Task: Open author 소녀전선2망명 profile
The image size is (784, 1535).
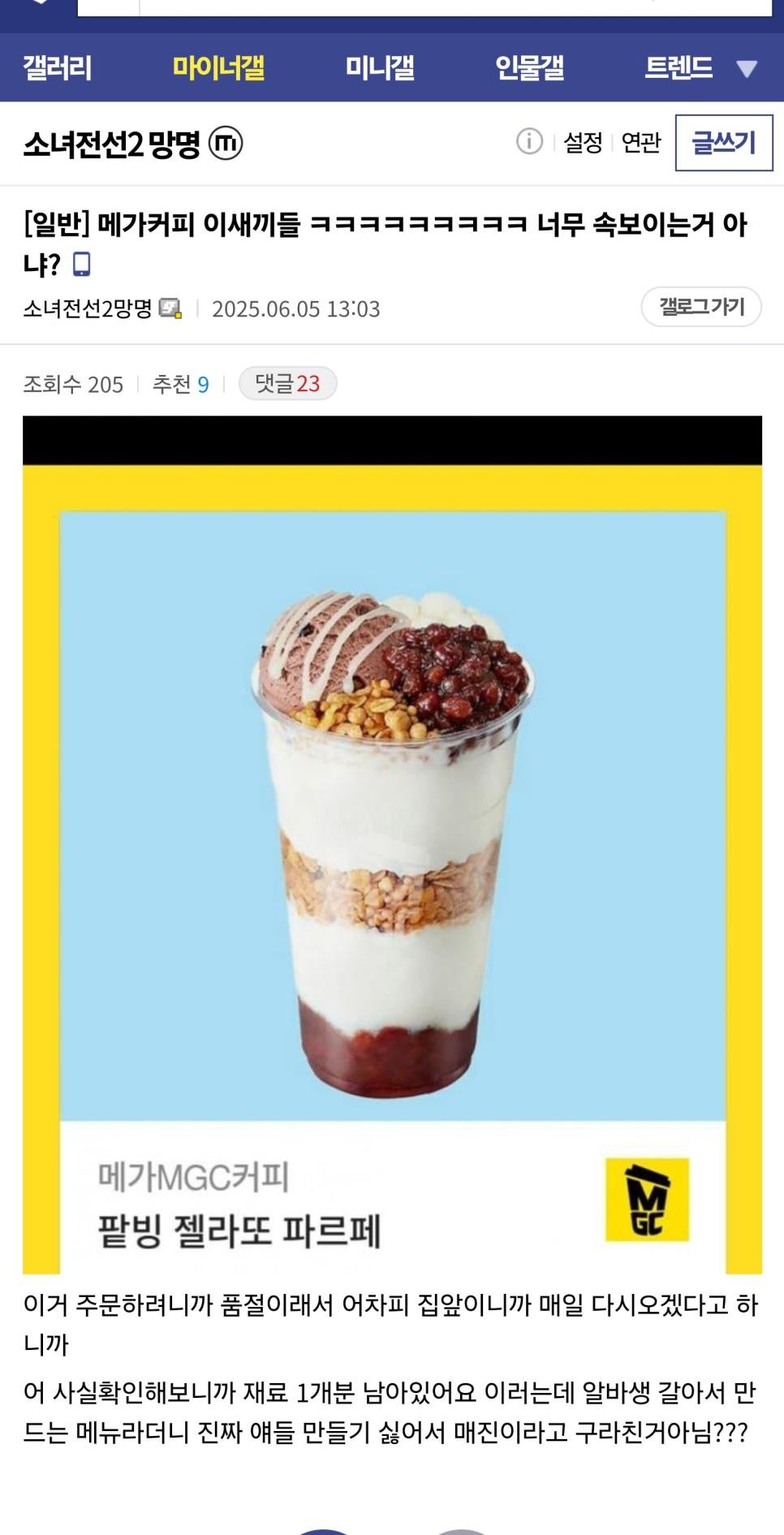Action: [x=88, y=308]
